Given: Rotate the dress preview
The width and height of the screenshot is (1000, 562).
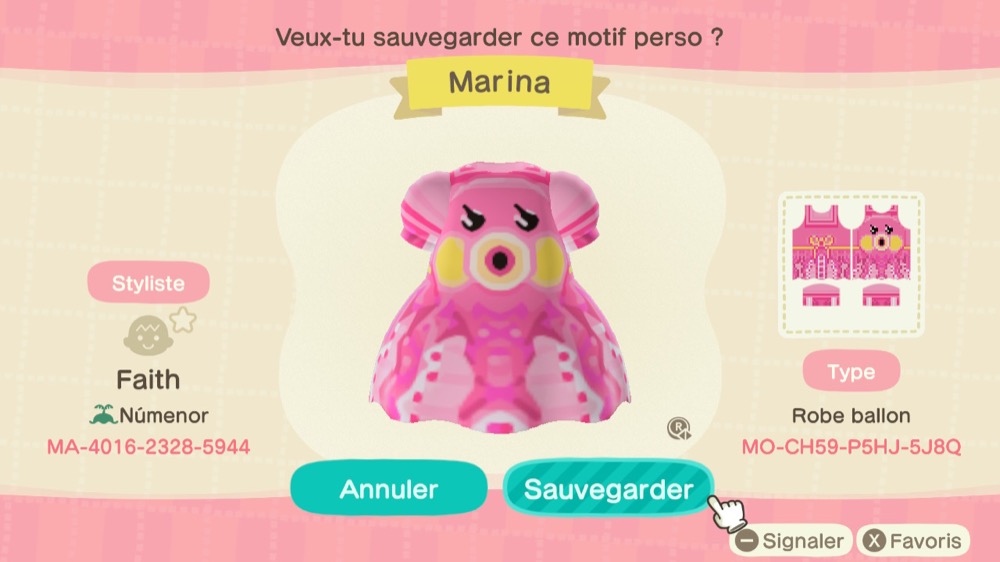Looking at the screenshot, I should [x=679, y=429].
